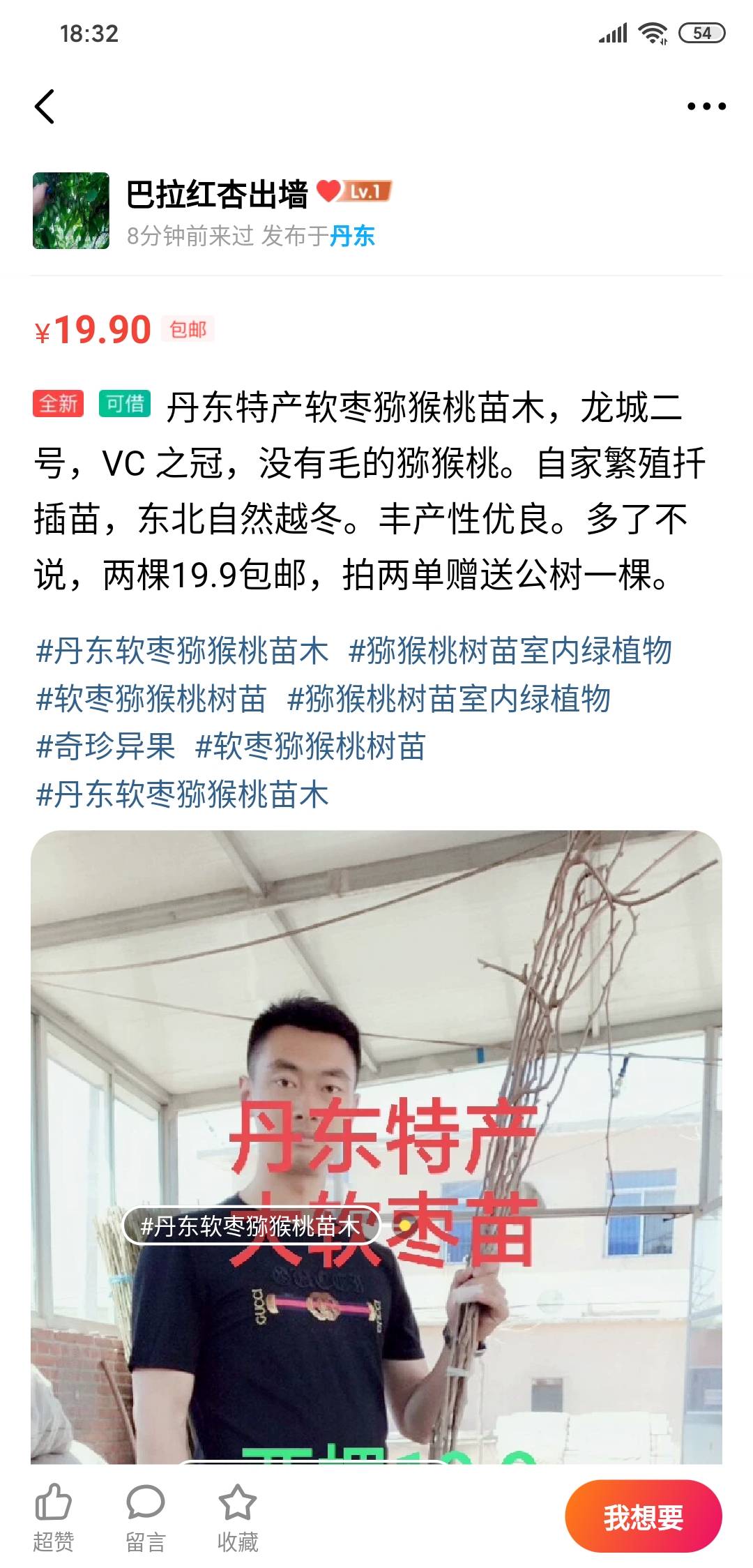The height and width of the screenshot is (1568, 753).
Task: Go back using the top-left arrow
Action: tap(45, 107)
